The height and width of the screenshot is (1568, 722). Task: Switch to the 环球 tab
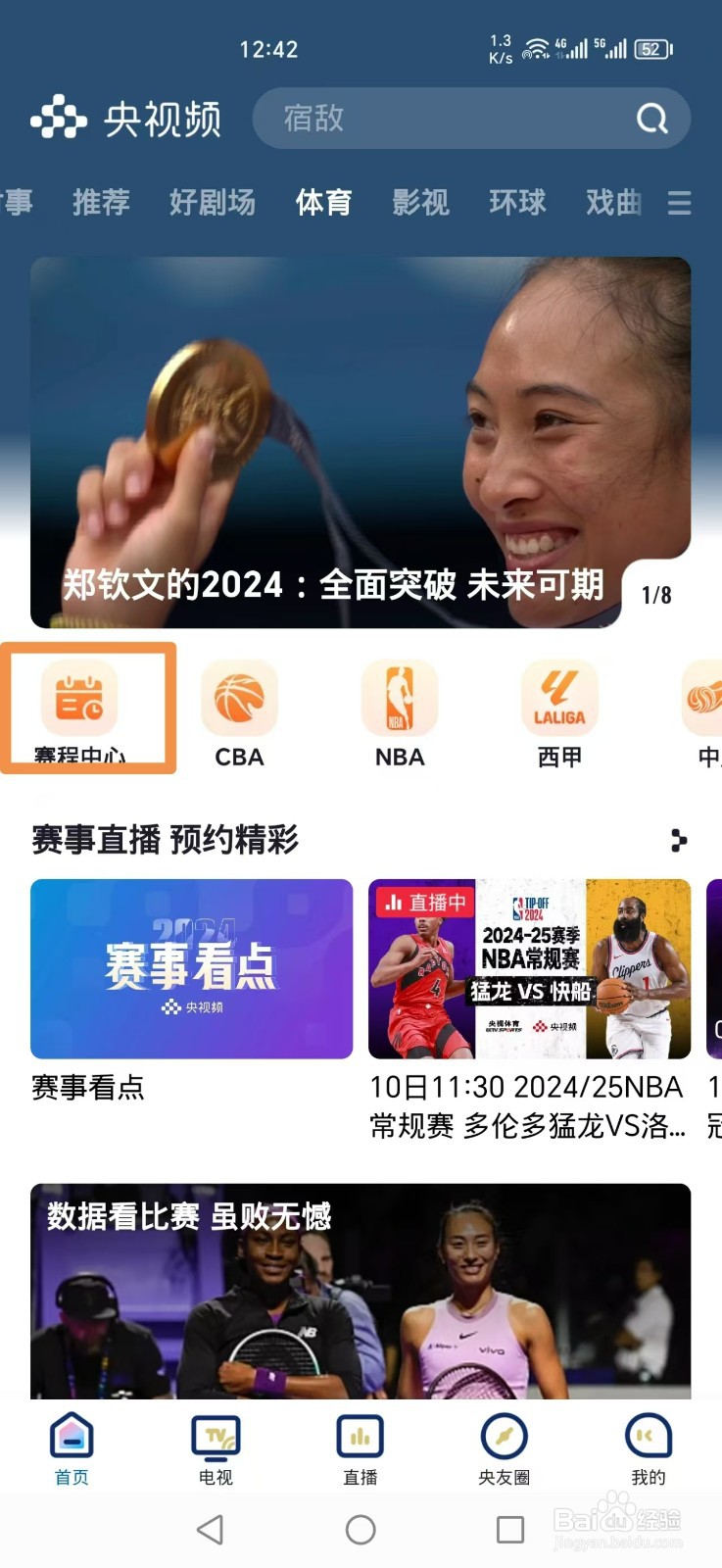click(x=516, y=203)
